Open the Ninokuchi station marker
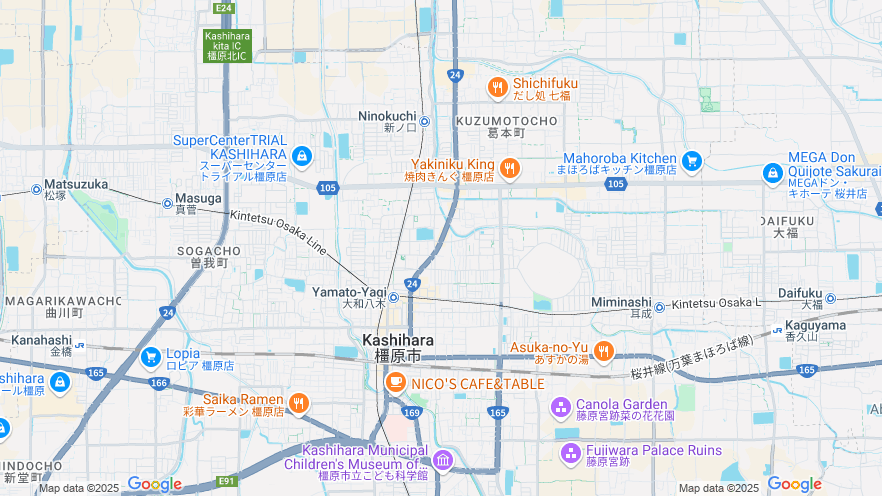Viewport: 882px width, 496px height. coord(424,122)
